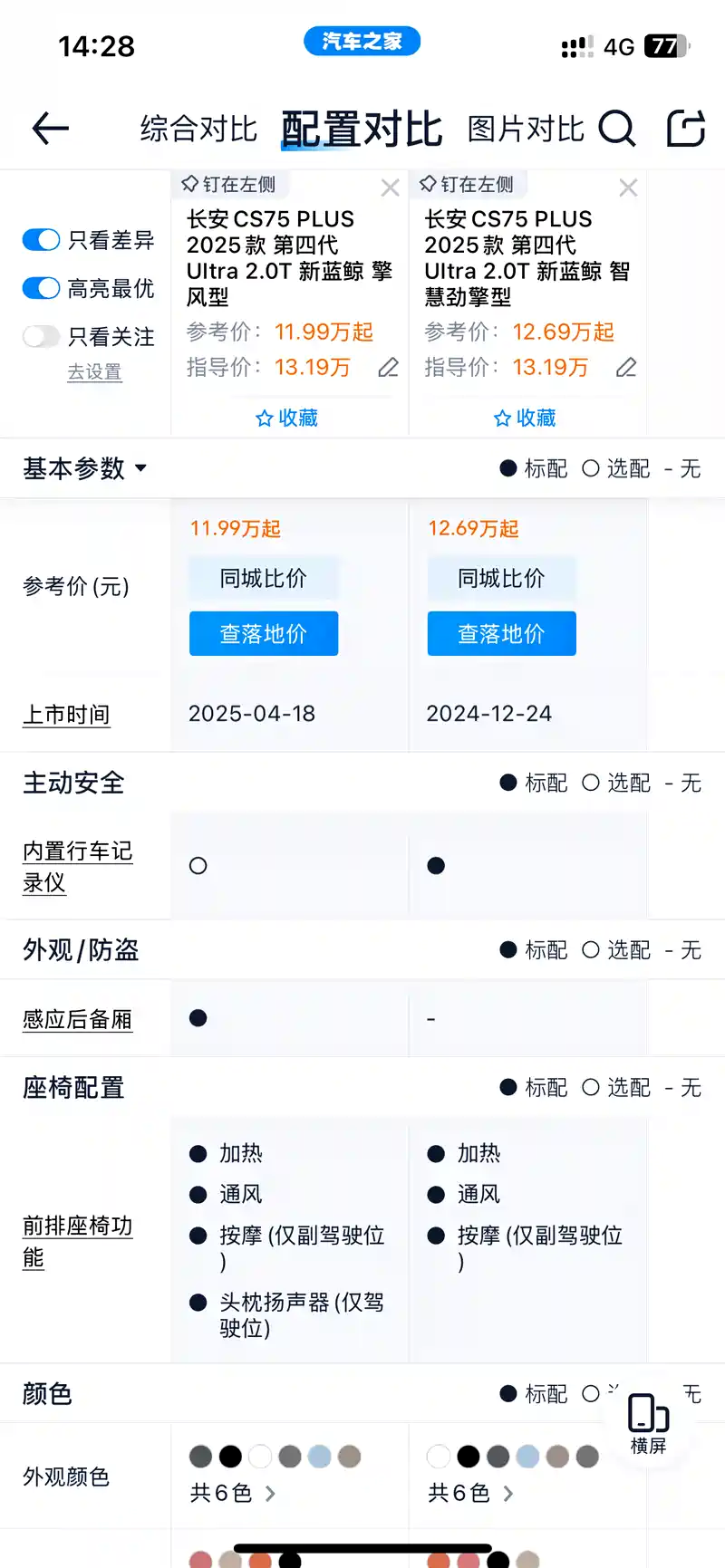Favorite the 智慧劲擎型 model with 收藏
The width and height of the screenshot is (725, 1568).
point(525,418)
